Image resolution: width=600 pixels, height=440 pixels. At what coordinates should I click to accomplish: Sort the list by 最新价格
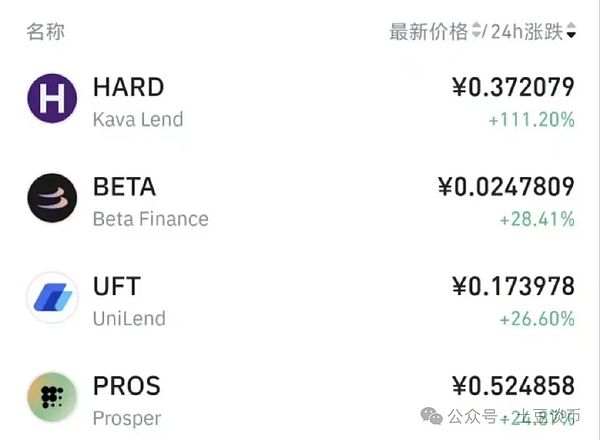pyautogui.click(x=430, y=32)
